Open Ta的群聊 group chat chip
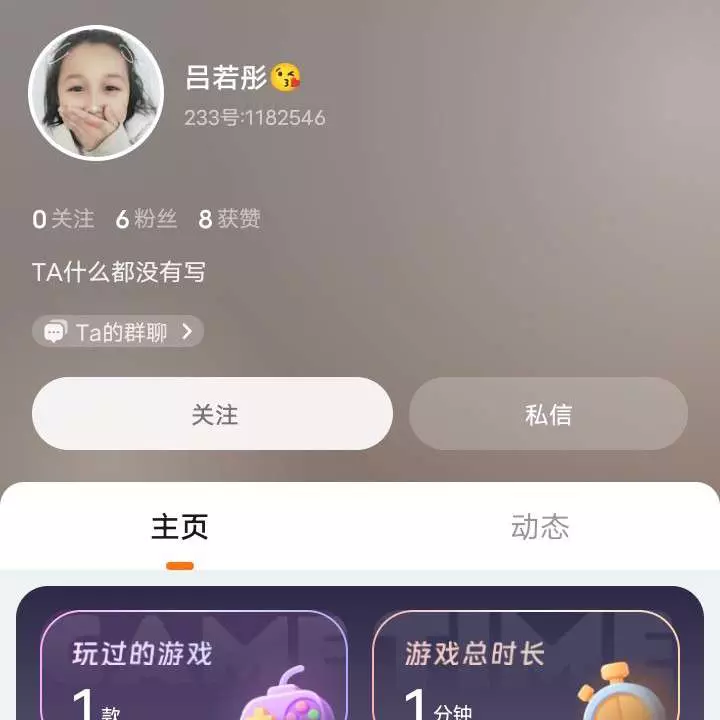 point(118,332)
